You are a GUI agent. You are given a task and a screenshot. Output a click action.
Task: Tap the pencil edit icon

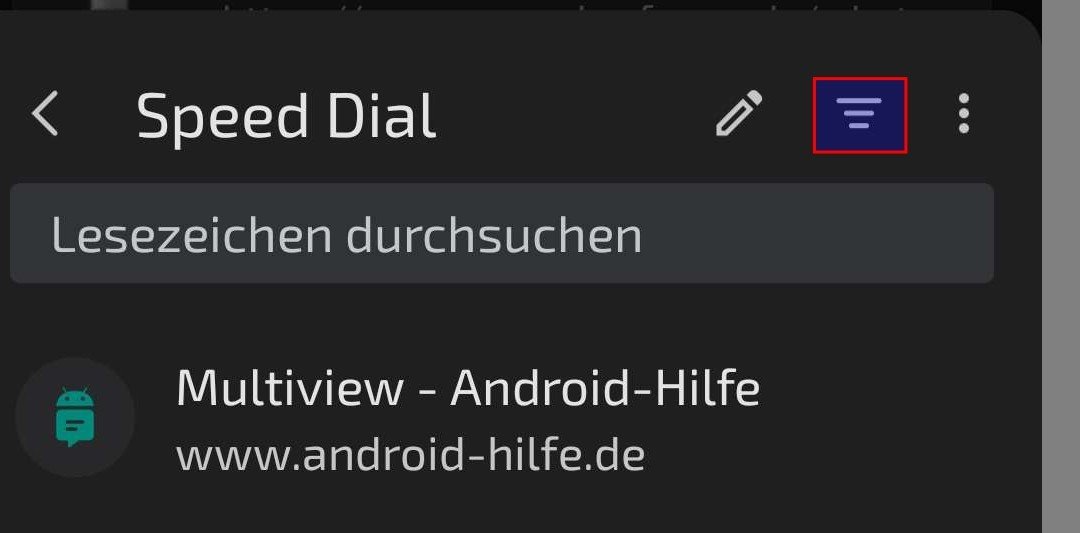point(739,114)
